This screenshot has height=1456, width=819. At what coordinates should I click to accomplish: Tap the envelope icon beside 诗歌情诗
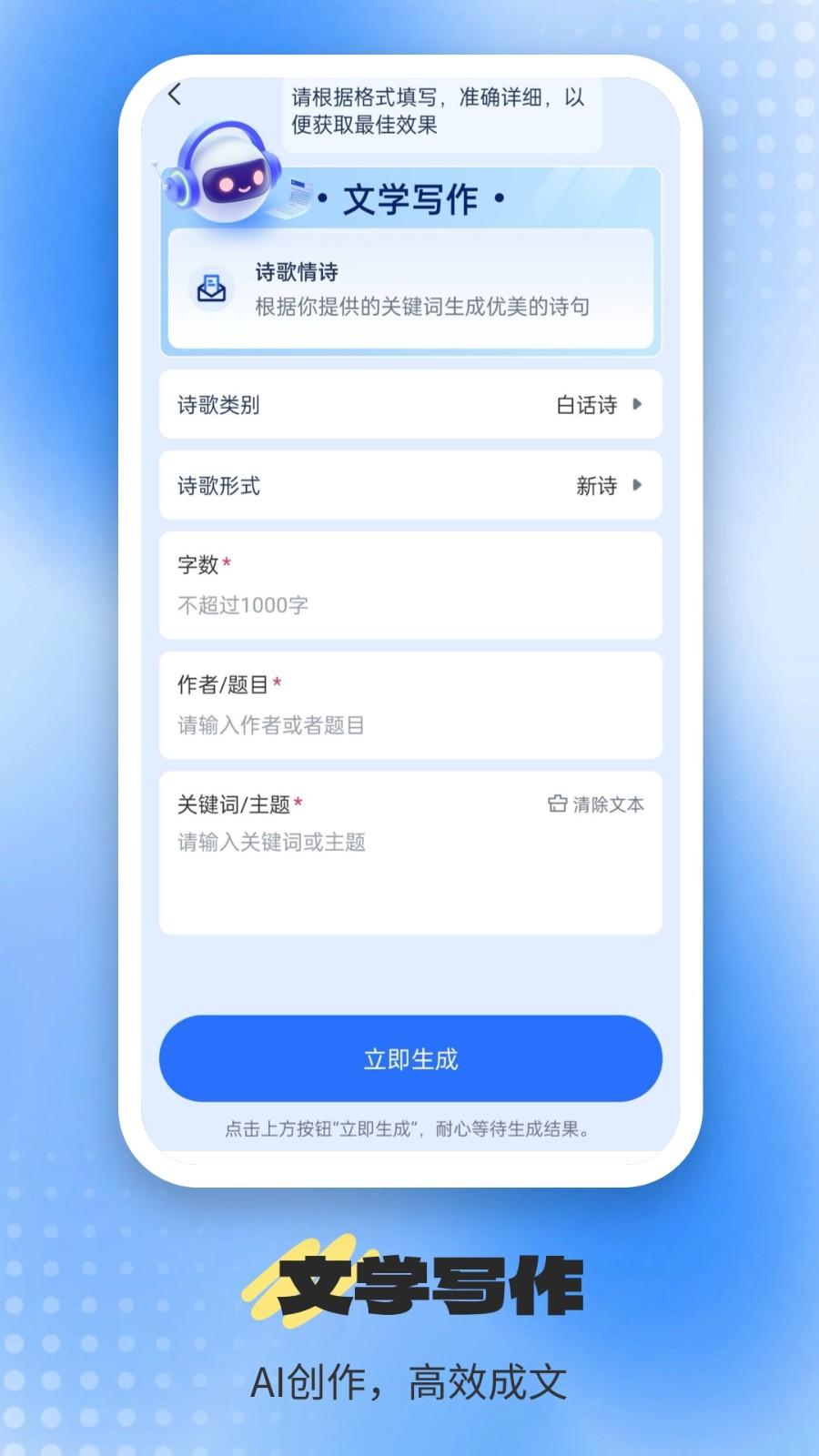point(211,289)
